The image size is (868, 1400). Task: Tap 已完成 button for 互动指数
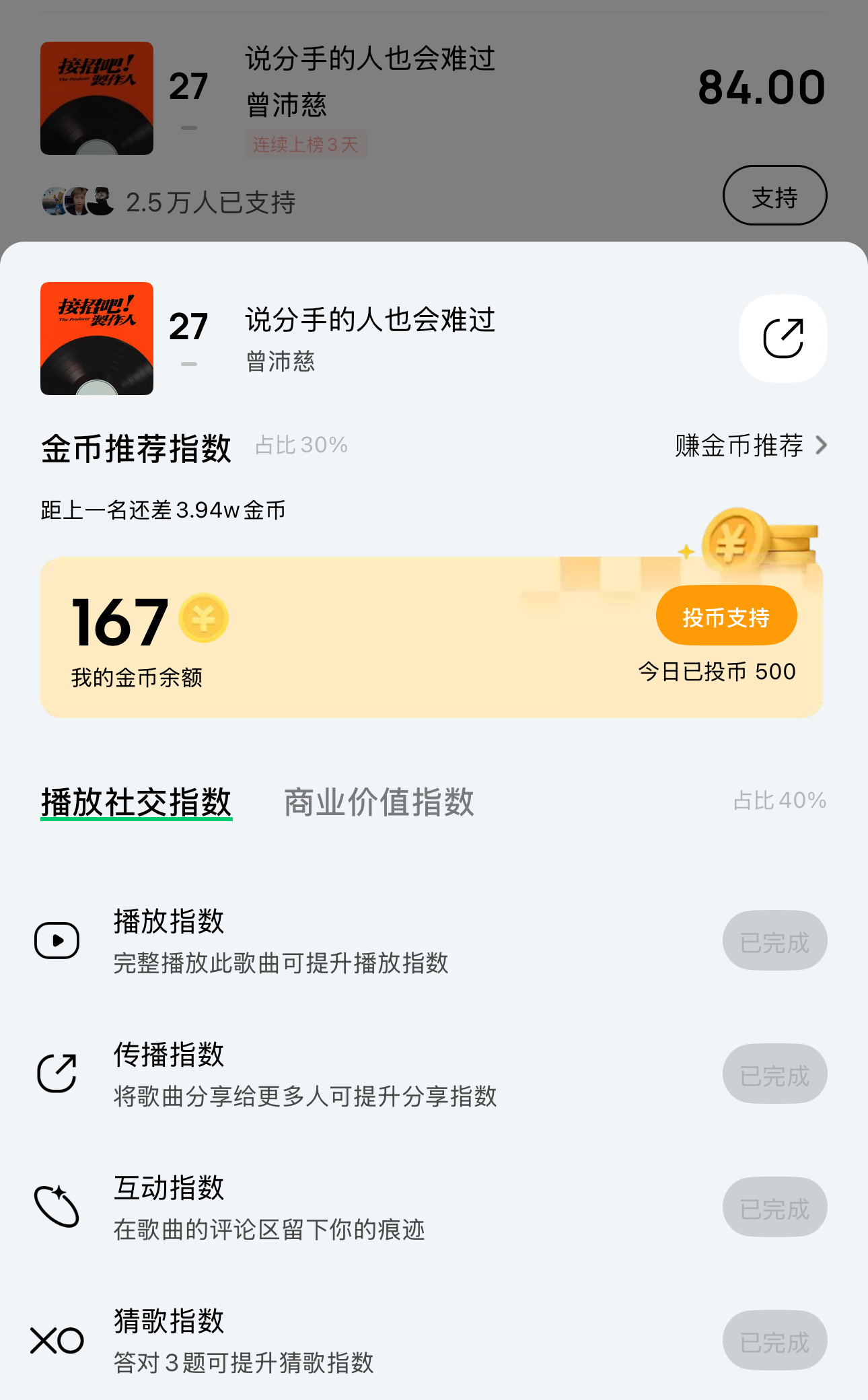coord(774,1207)
